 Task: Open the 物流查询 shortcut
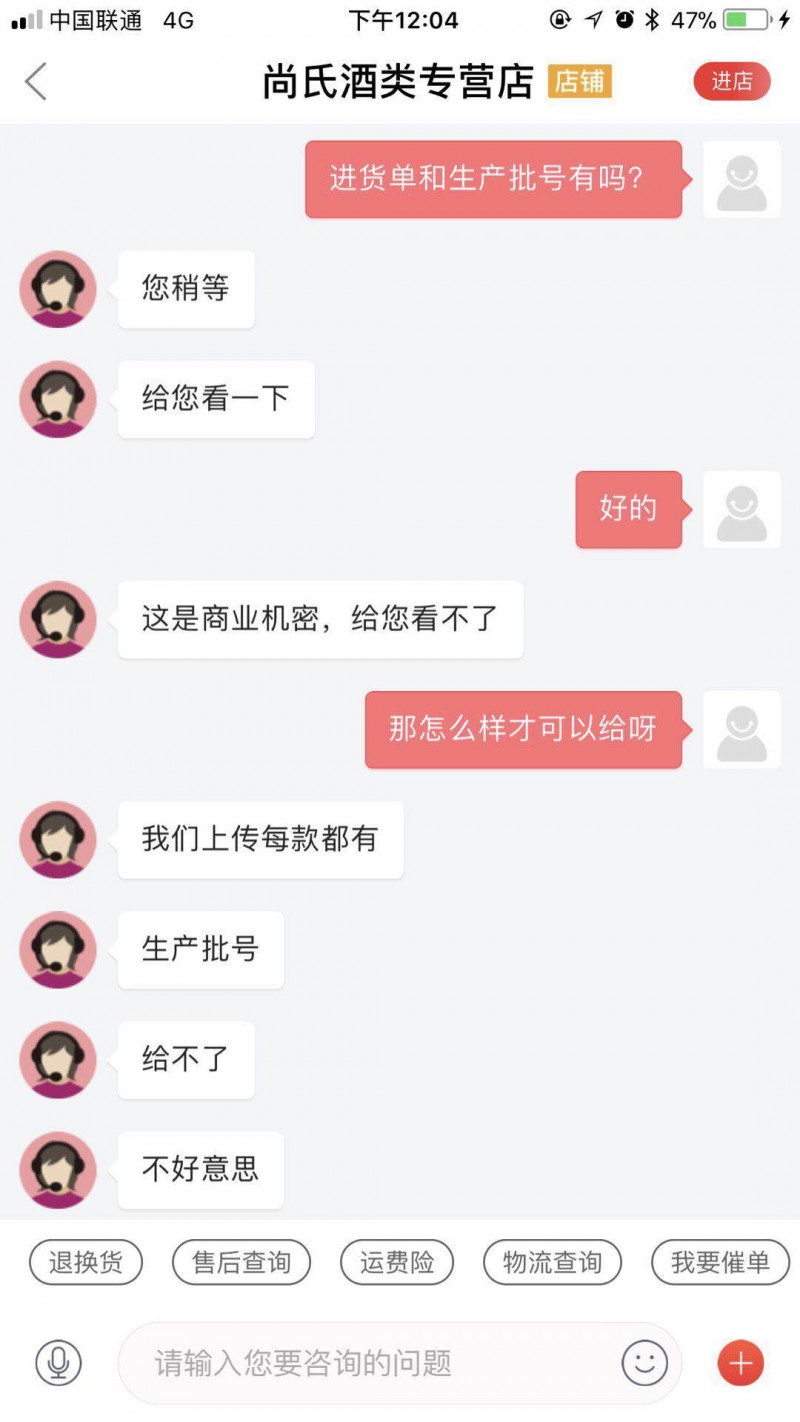552,1262
